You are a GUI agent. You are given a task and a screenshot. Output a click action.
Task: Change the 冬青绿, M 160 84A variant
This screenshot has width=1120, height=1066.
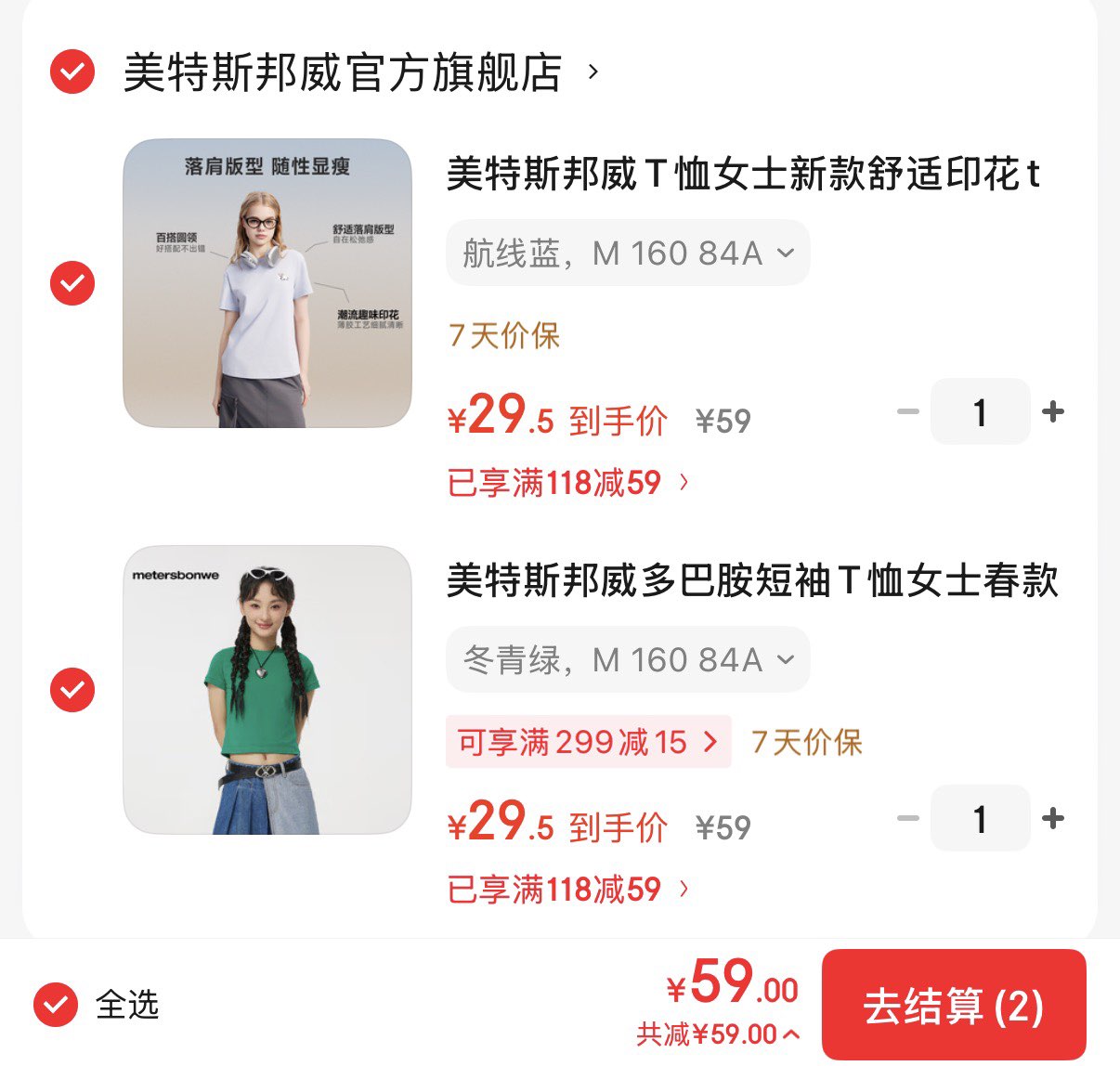point(628,660)
